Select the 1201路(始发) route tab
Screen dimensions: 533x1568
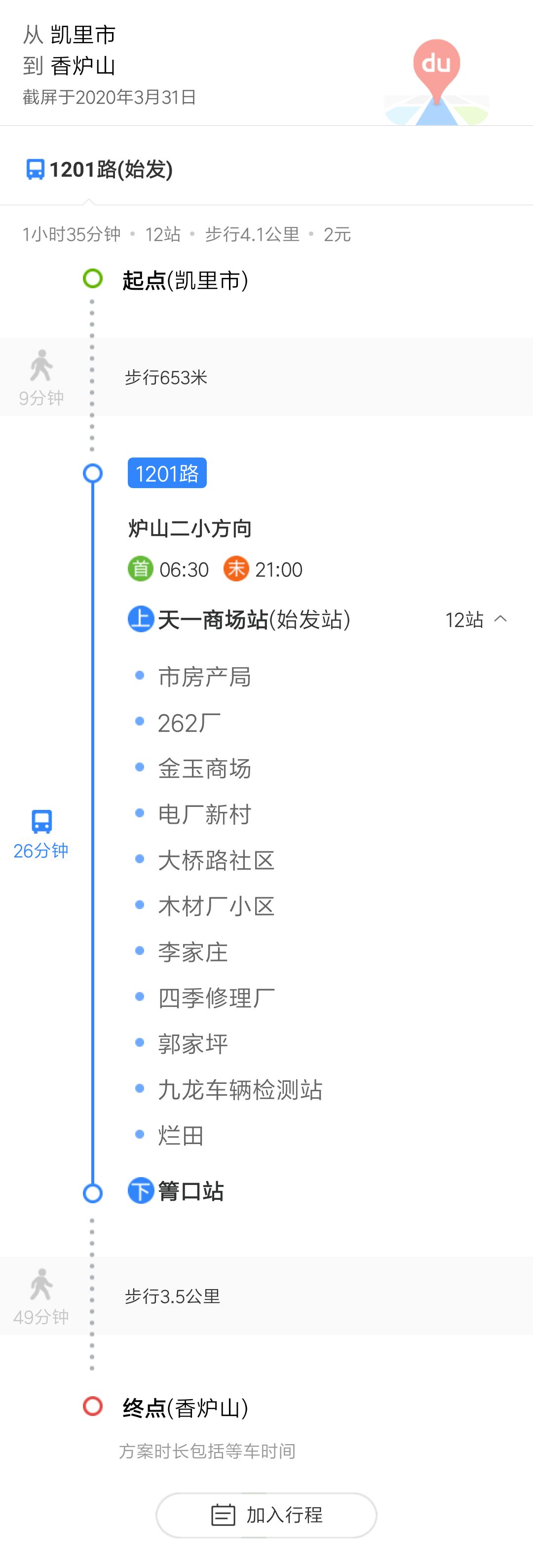tap(99, 169)
